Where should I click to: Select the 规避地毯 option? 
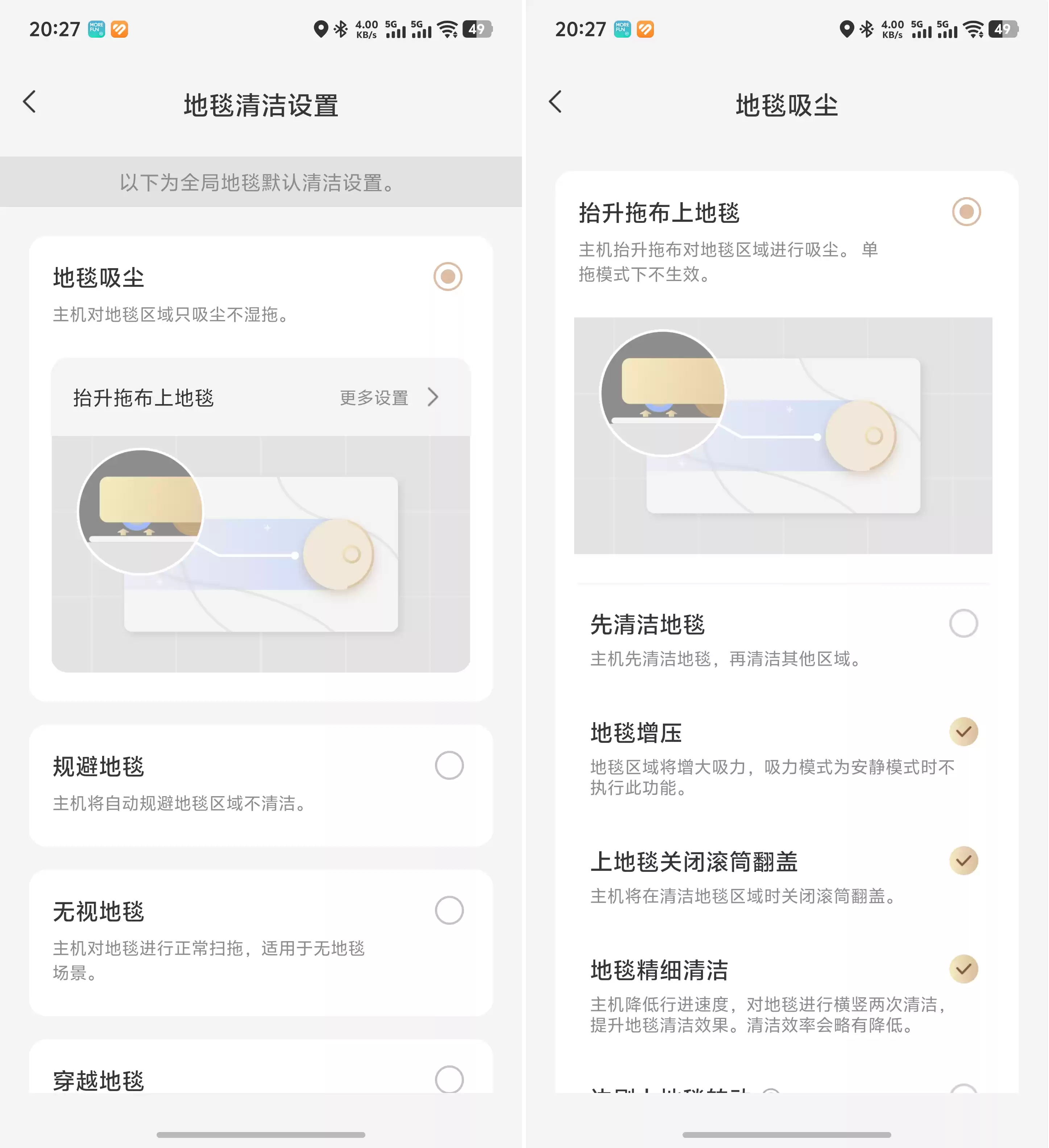coord(449,765)
